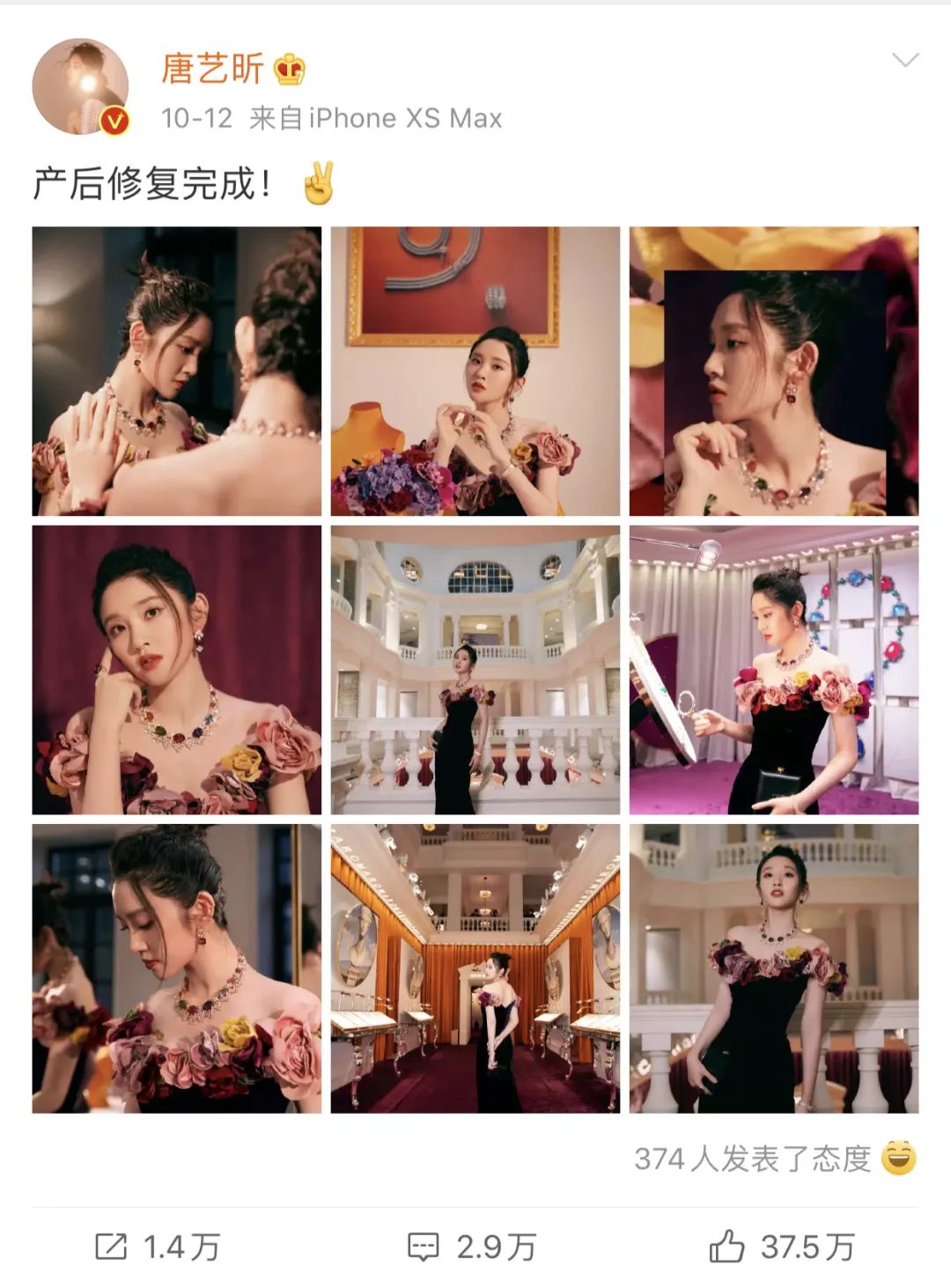Image resolution: width=951 pixels, height=1288 pixels.
Task: Open the close-up photo looking down
Action: 176,968
